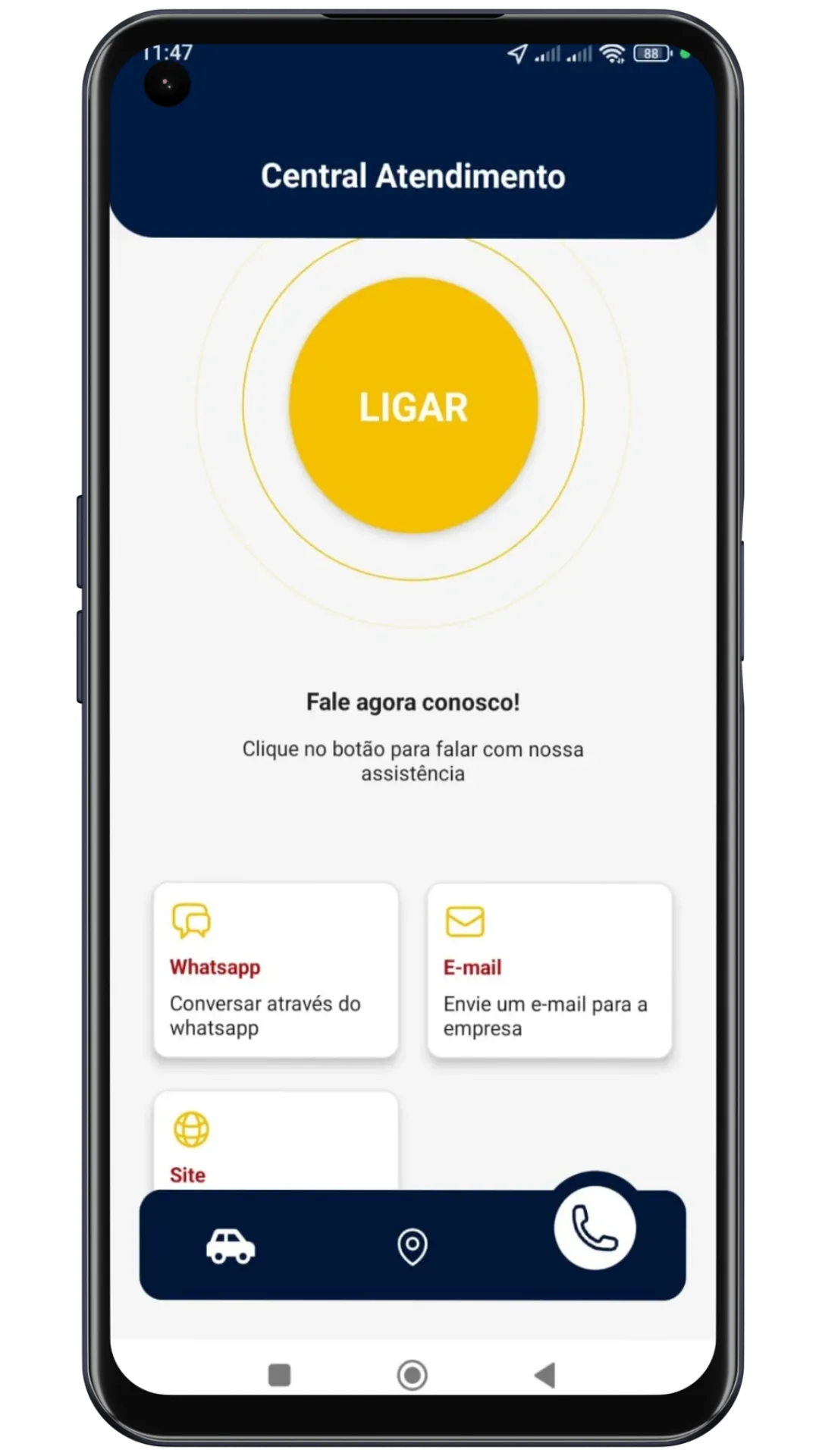Tap the system home button

point(413,1375)
